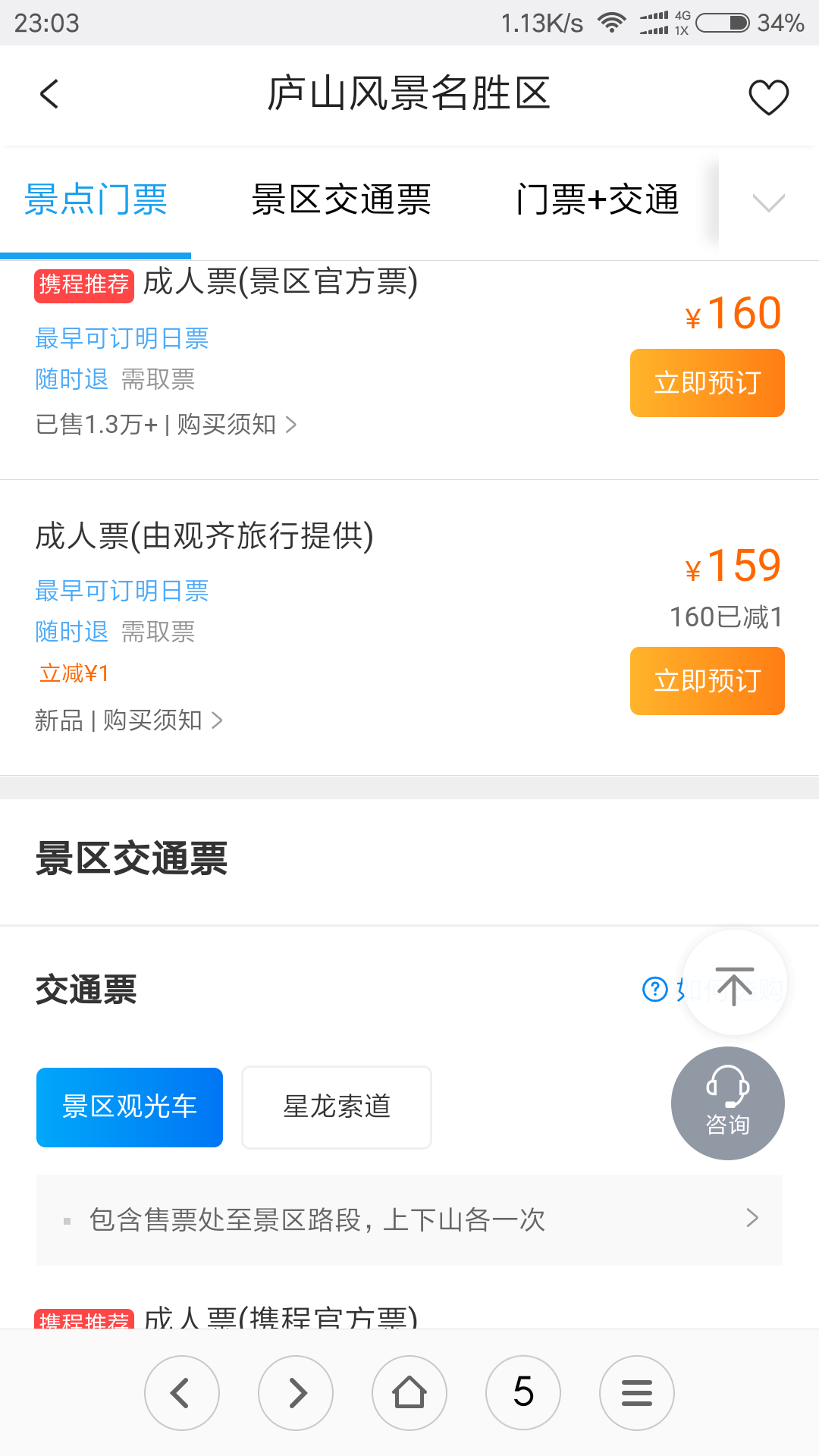
Task: View 购买须知 for 观齐旅行 ticket
Action: [161, 720]
